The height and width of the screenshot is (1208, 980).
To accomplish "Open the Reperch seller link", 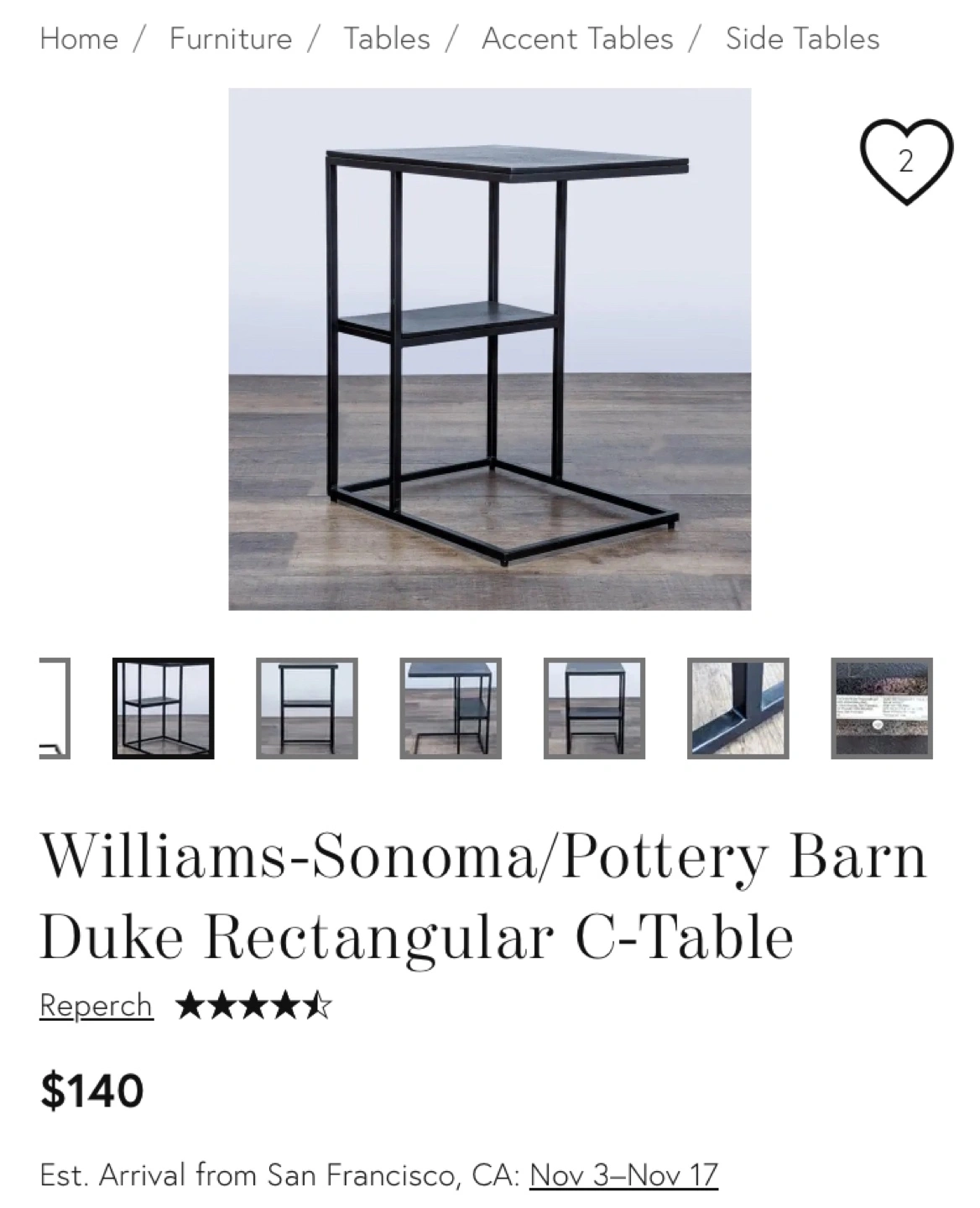I will [x=96, y=1005].
